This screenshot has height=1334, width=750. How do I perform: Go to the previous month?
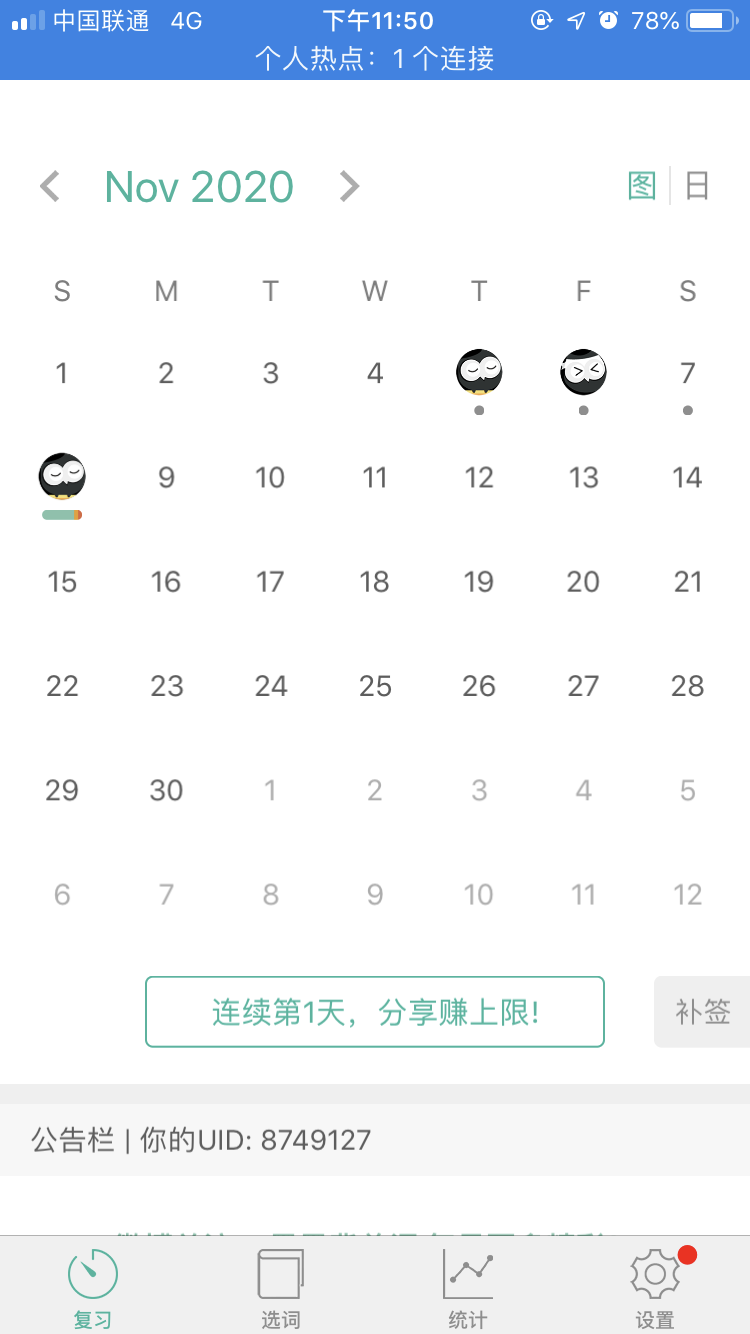click(x=50, y=187)
